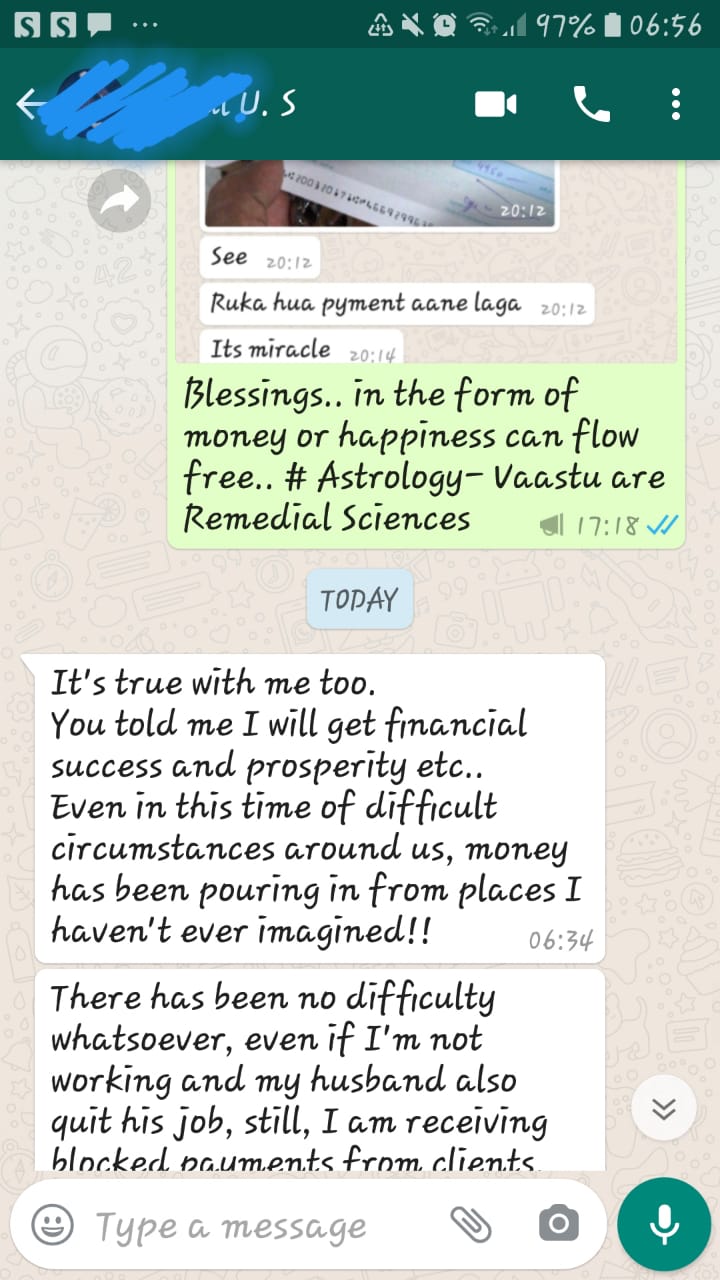Open the overflow menu
Viewport: 720px width, 1280px height.
click(677, 104)
